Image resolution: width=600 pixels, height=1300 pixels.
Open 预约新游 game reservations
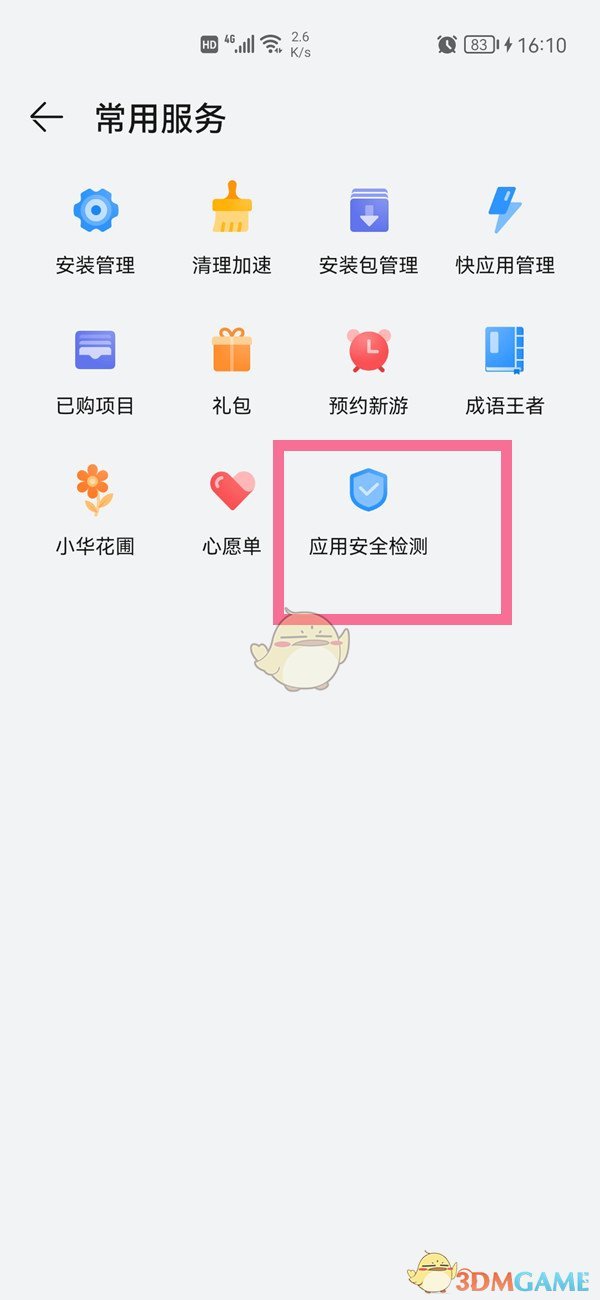pos(368,368)
